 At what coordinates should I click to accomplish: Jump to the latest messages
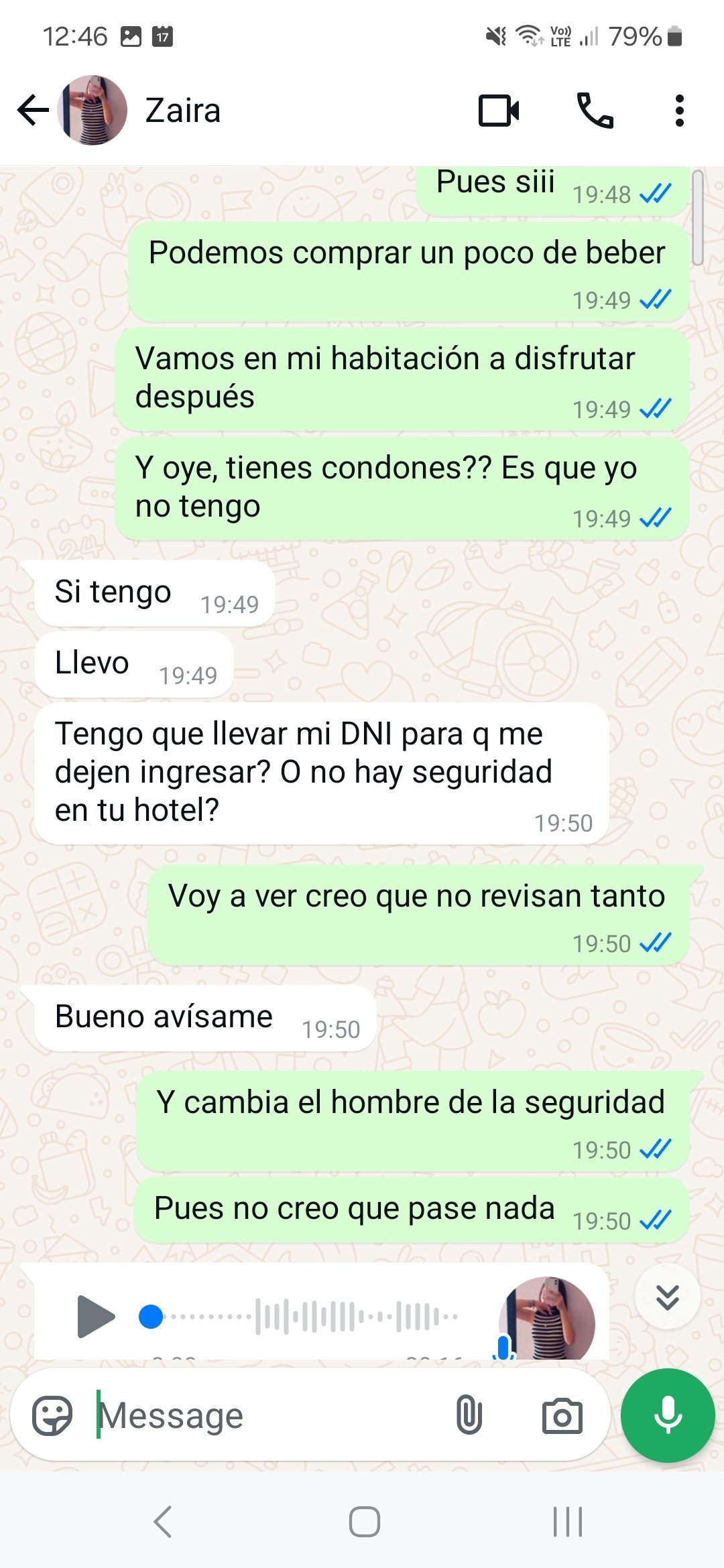pos(668,1297)
